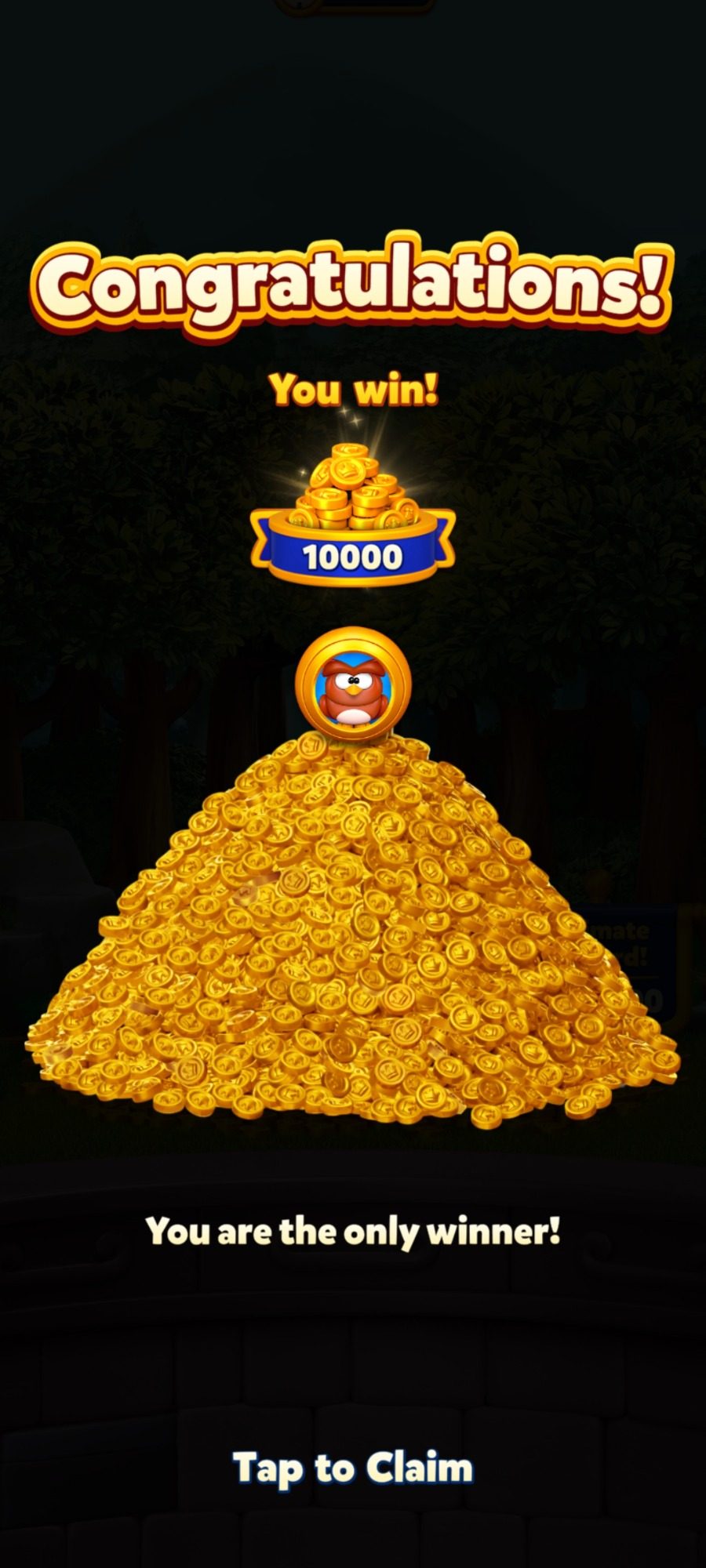706x1568 pixels.
Task: Tap to Claim the 10000 coin reward
Action: [353, 1468]
